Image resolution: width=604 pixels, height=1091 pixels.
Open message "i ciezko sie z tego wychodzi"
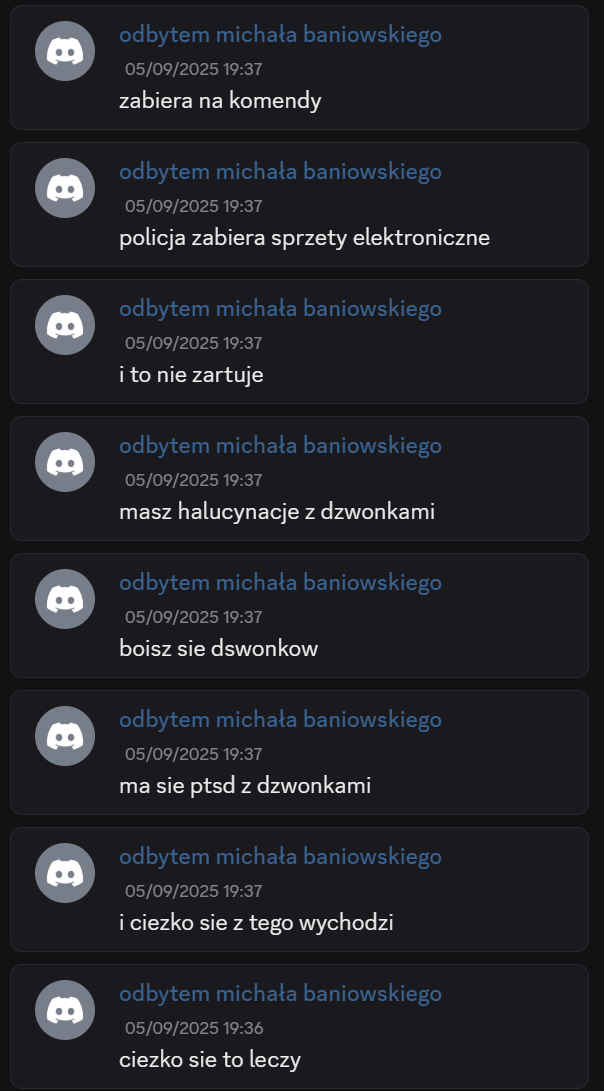(x=300, y=890)
